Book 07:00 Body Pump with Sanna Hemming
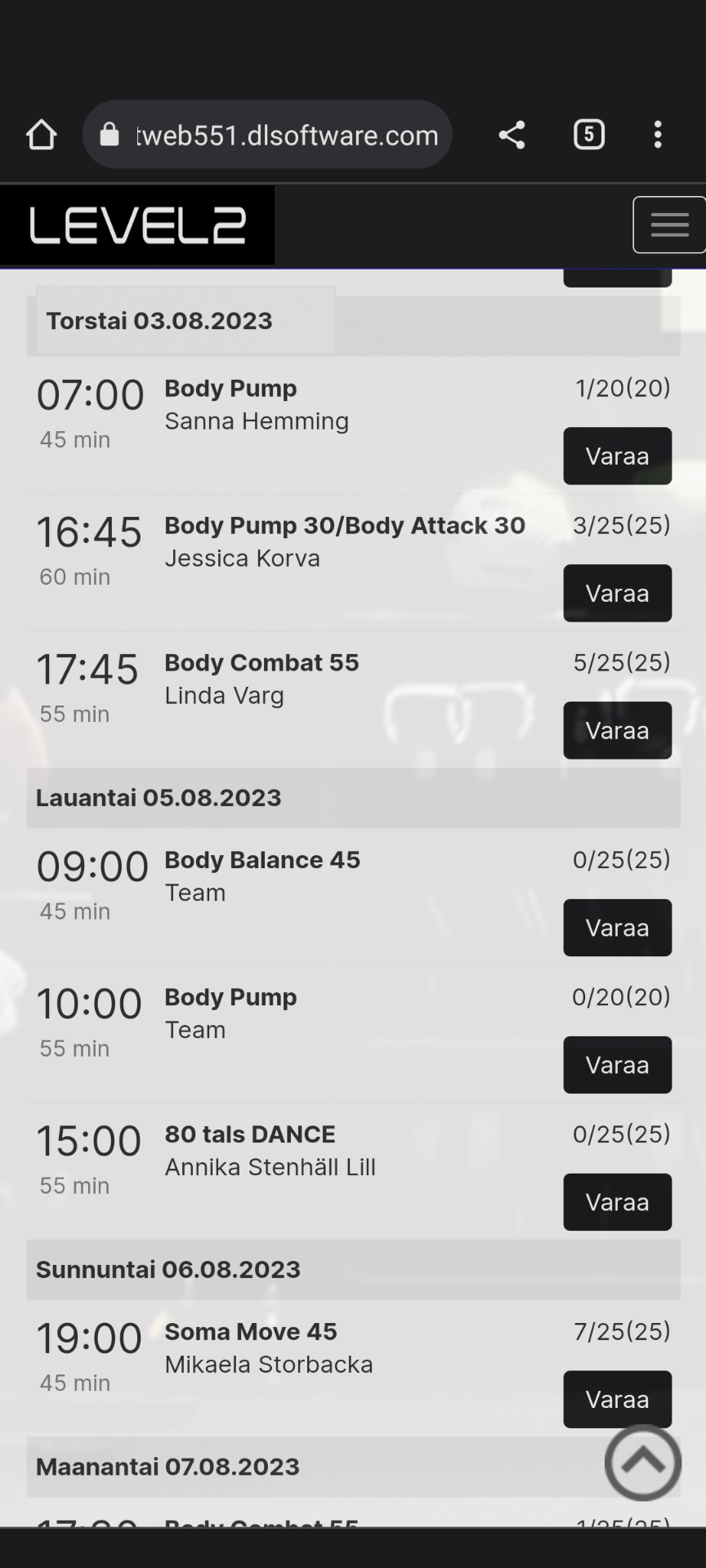 tap(618, 456)
